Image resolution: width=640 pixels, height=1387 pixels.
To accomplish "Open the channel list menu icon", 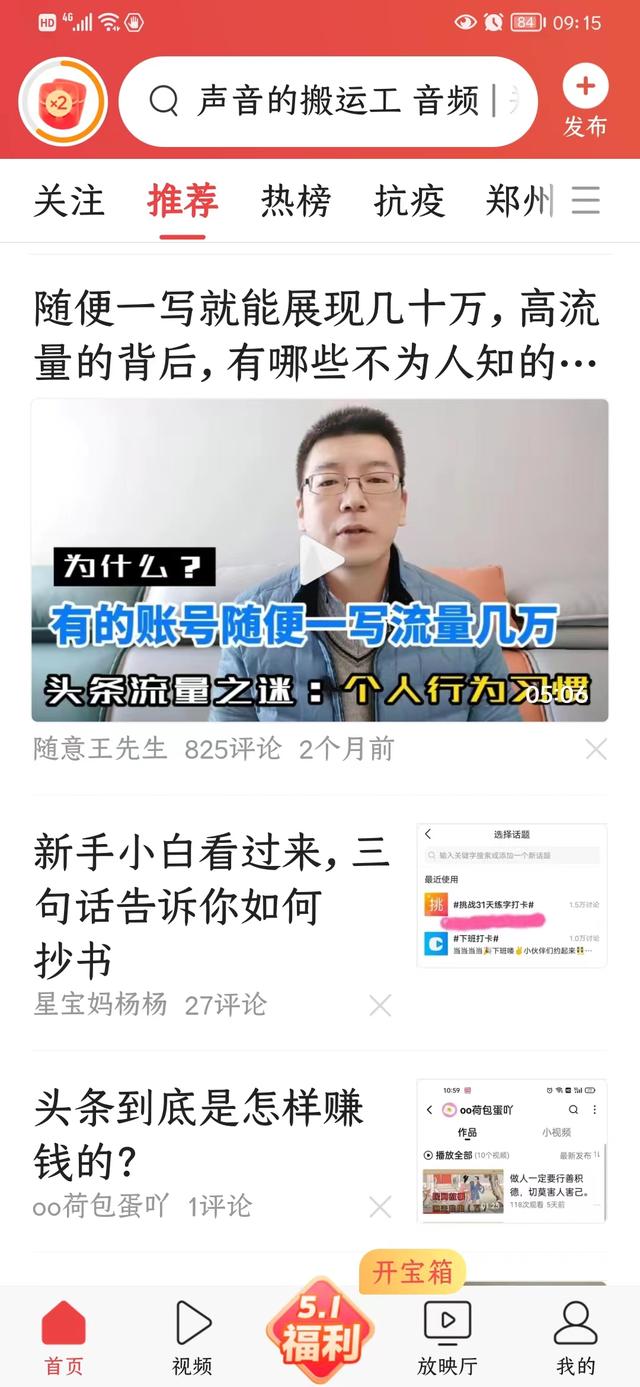I will [x=586, y=201].
